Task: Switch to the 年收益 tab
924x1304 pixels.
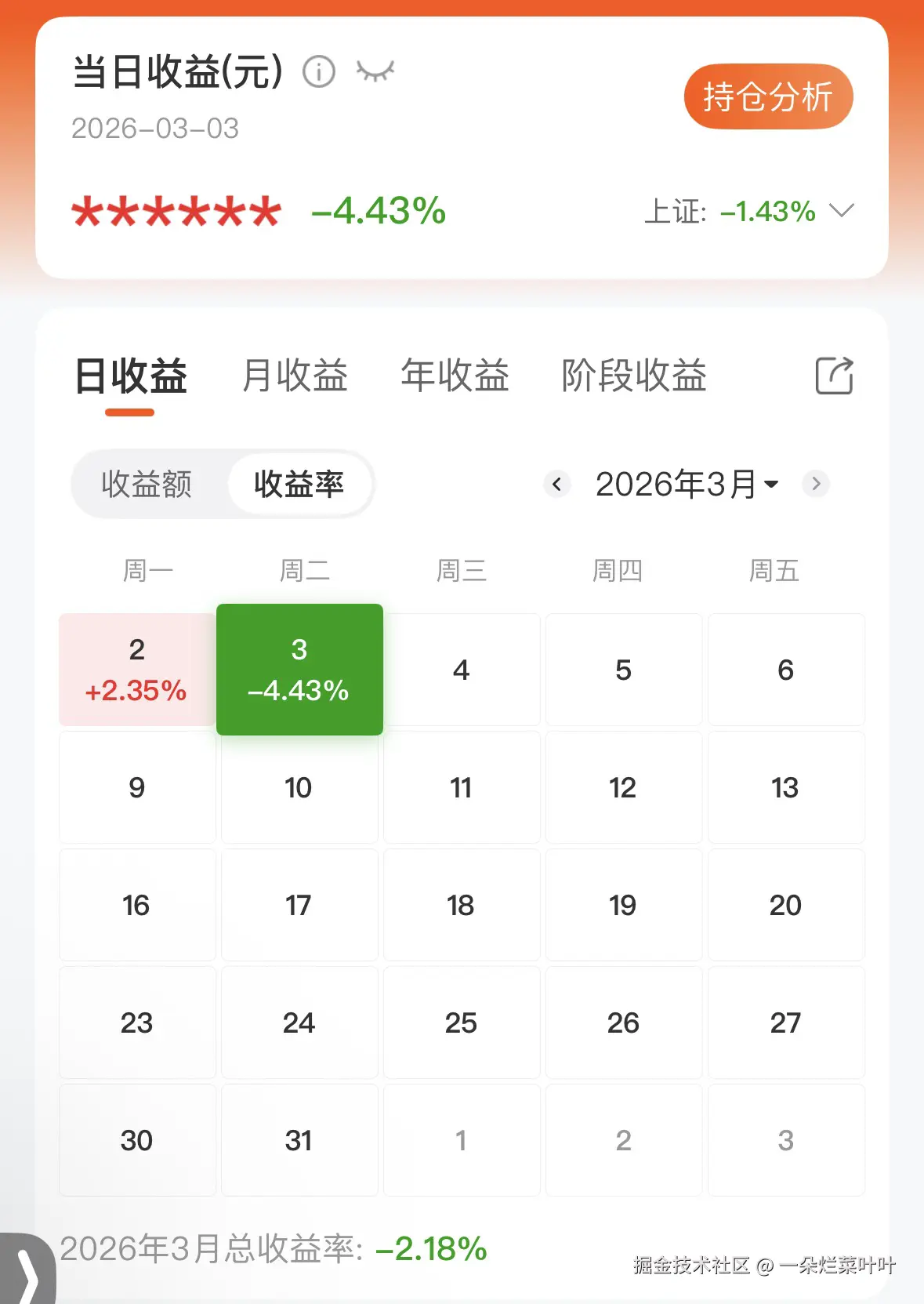Action: click(x=457, y=376)
